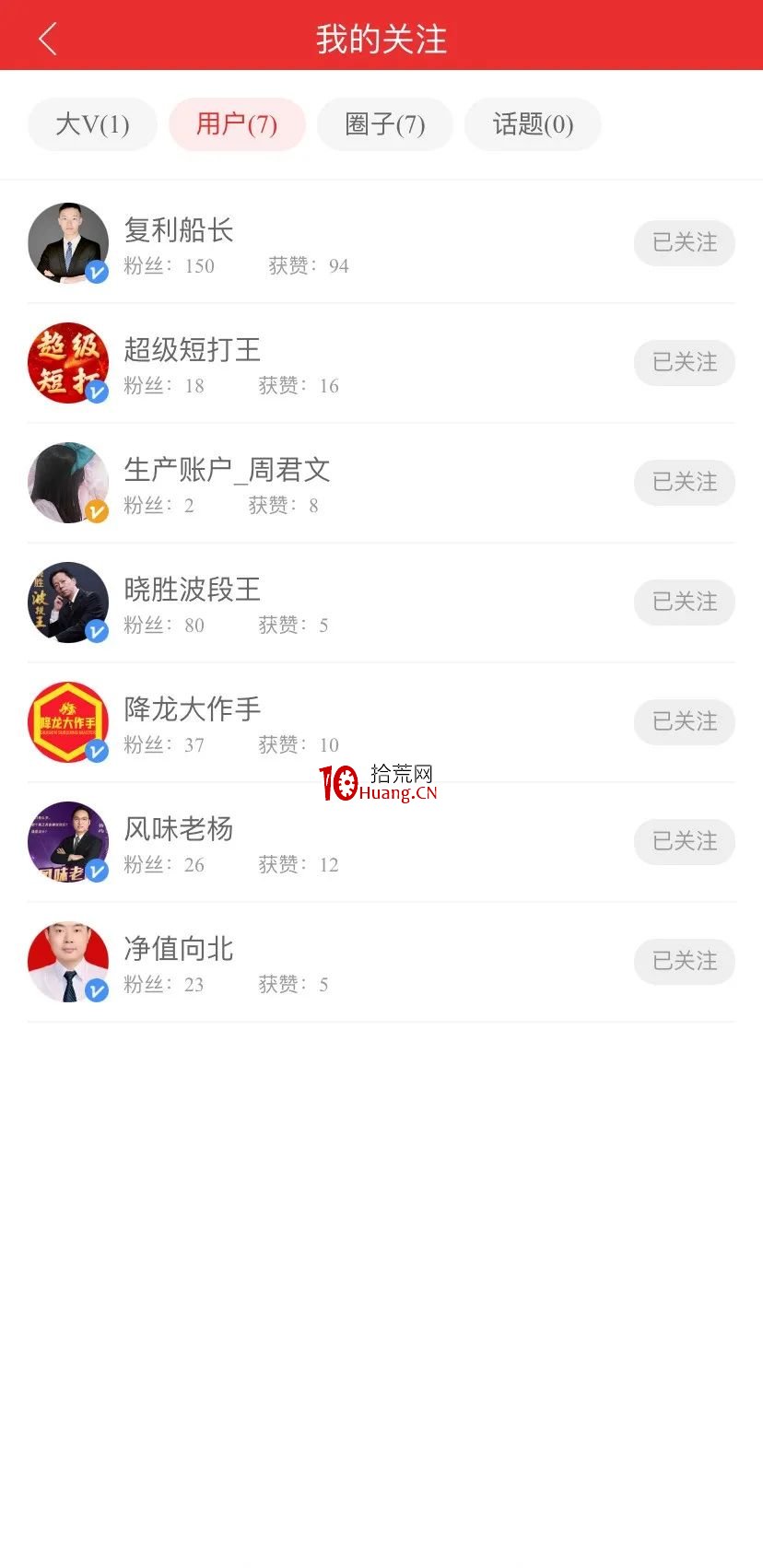Image resolution: width=763 pixels, height=1568 pixels.
Task: Switch to the 大V(1) tab
Action: pos(92,124)
